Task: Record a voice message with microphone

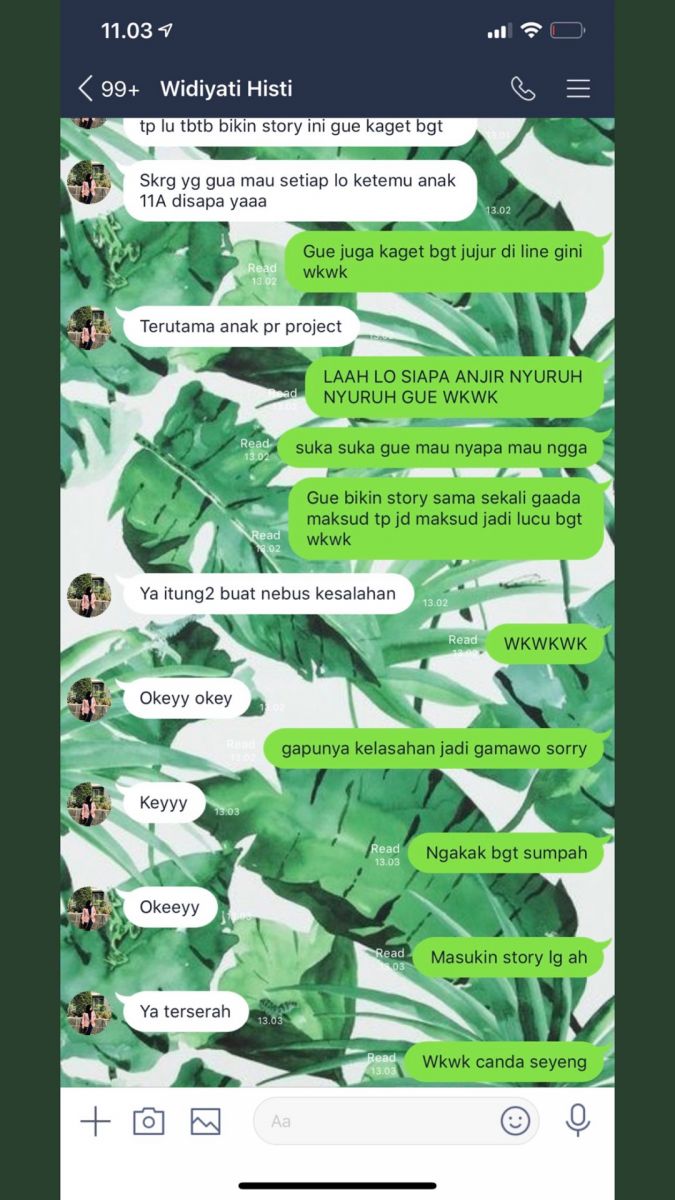Action: click(578, 1120)
